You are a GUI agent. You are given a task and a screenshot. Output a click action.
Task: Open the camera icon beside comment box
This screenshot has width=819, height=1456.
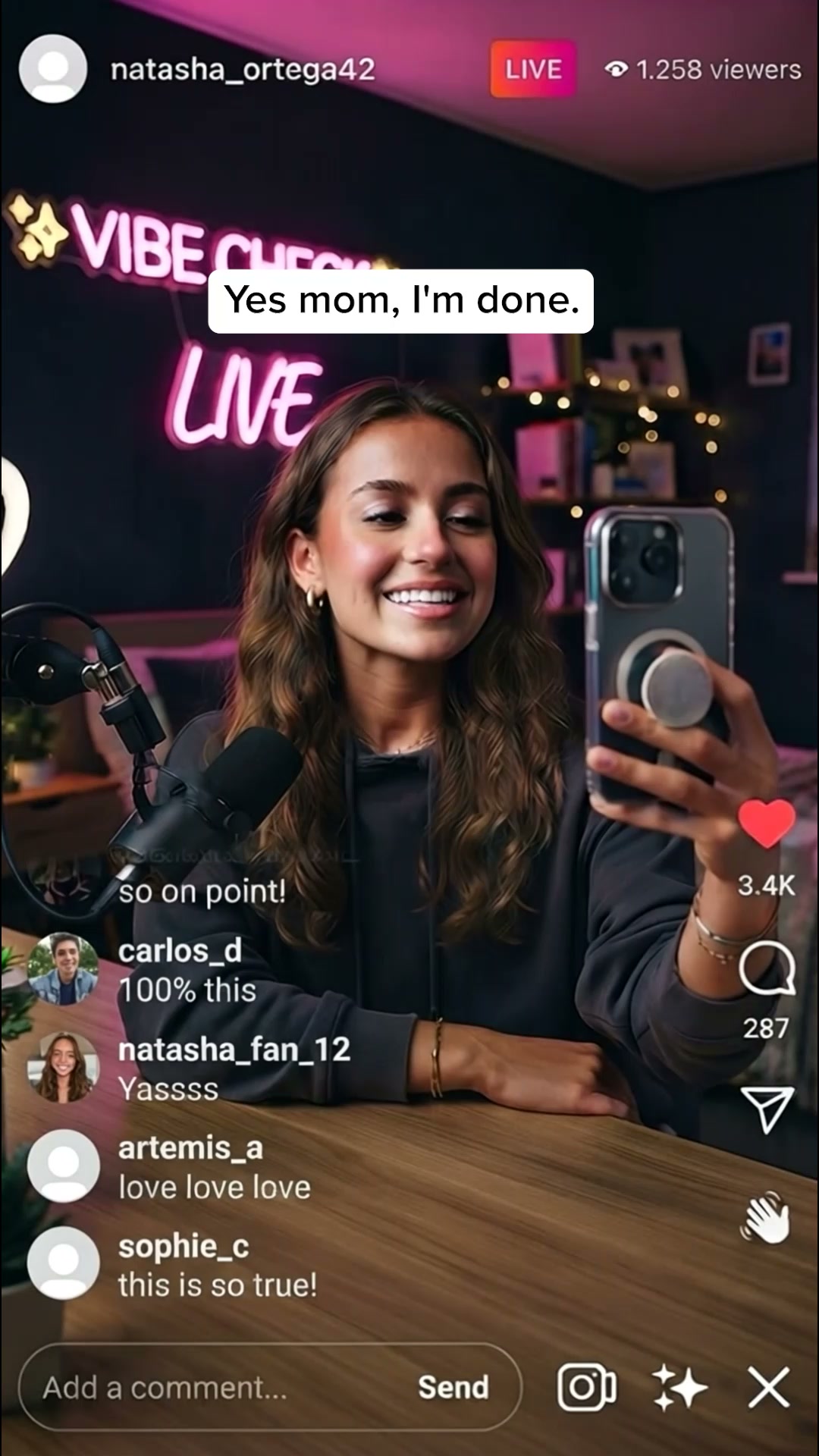click(586, 1388)
